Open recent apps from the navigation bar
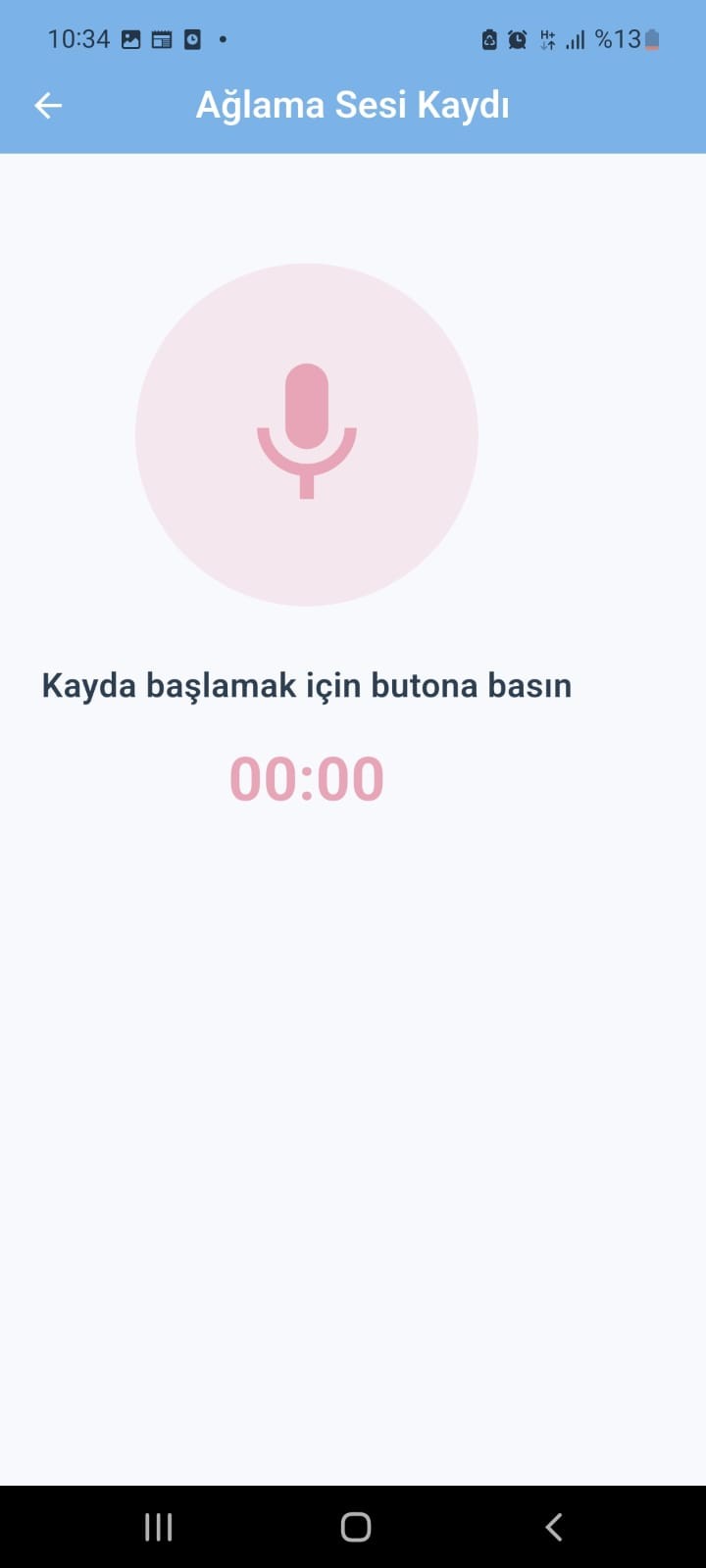Viewport: 706px width, 1568px height. point(159,1527)
